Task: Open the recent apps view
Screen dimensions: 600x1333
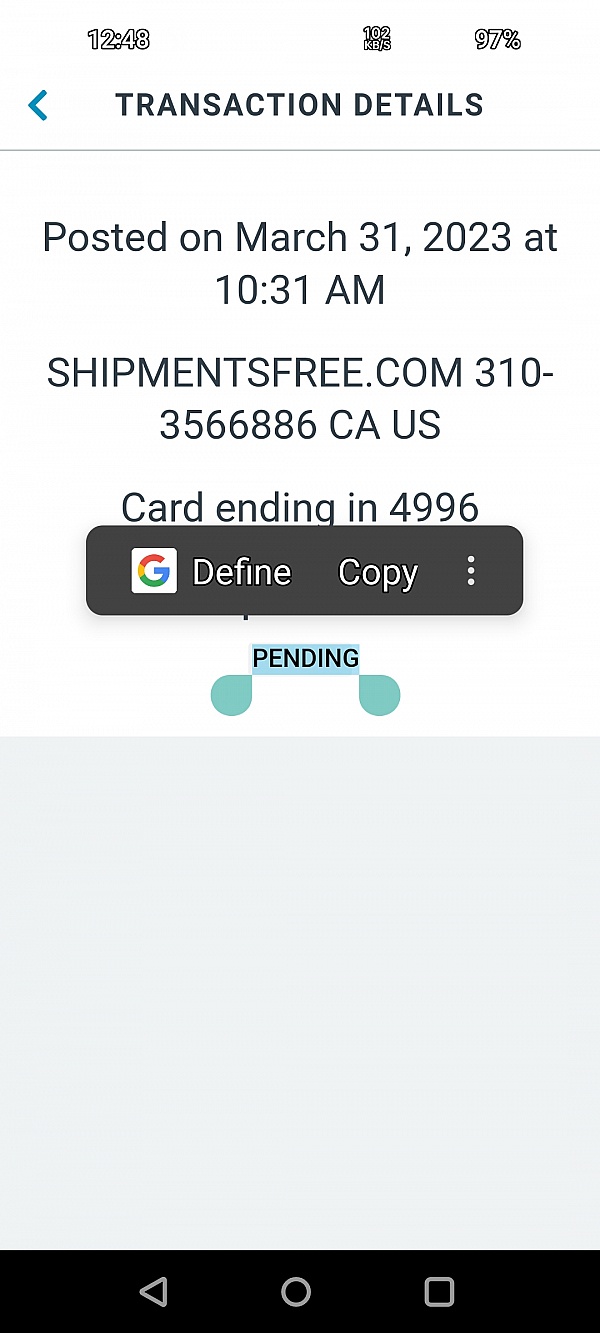Action: [x=439, y=1291]
